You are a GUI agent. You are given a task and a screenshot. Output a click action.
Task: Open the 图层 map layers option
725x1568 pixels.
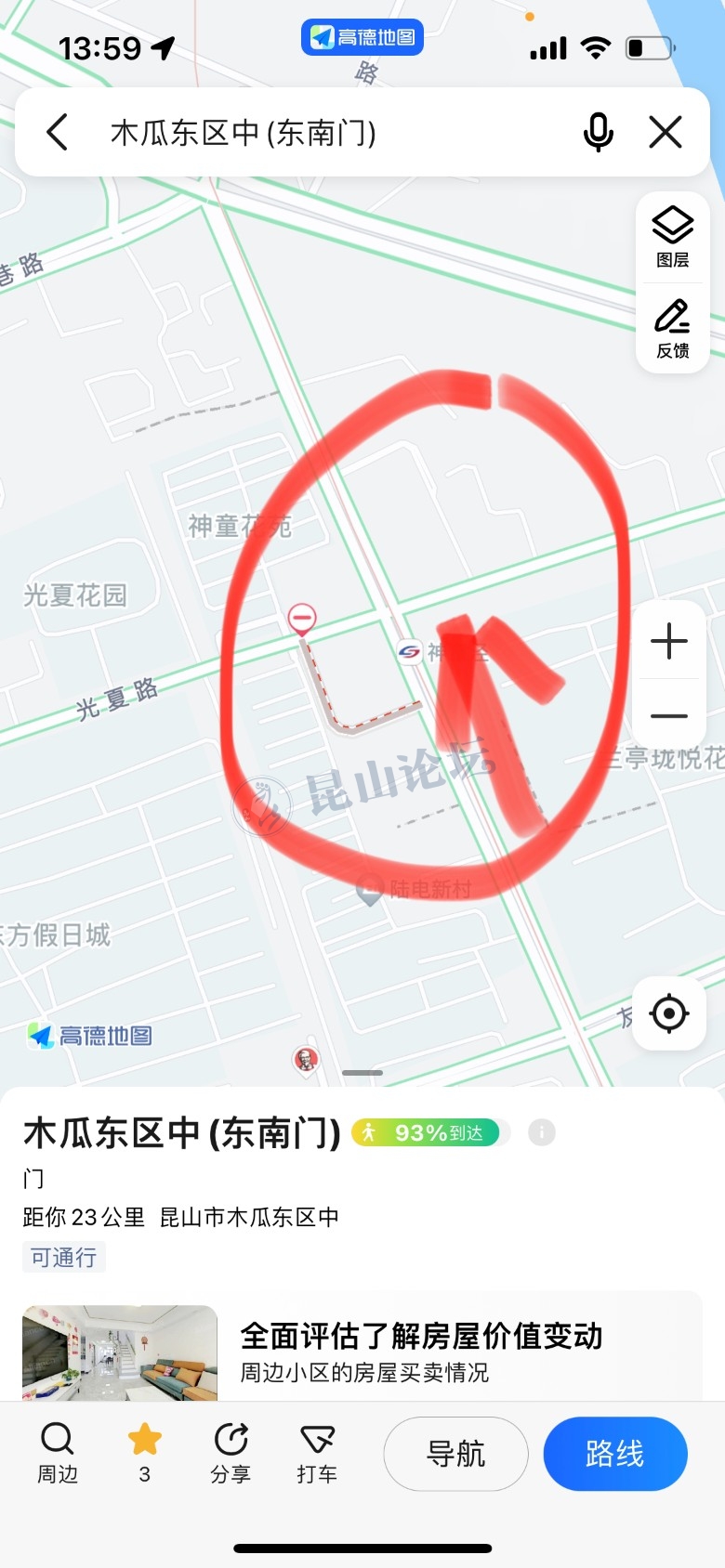click(672, 236)
